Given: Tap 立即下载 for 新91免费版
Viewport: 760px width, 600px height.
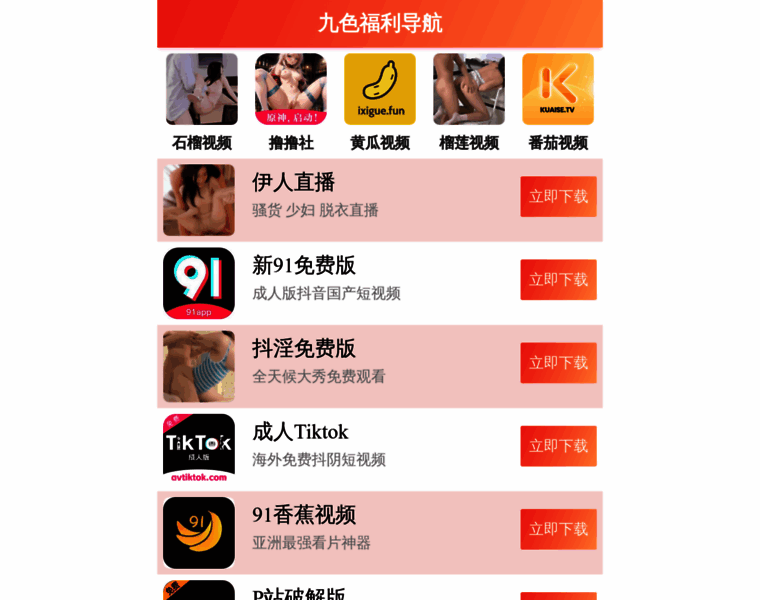Looking at the screenshot, I should (x=558, y=280).
